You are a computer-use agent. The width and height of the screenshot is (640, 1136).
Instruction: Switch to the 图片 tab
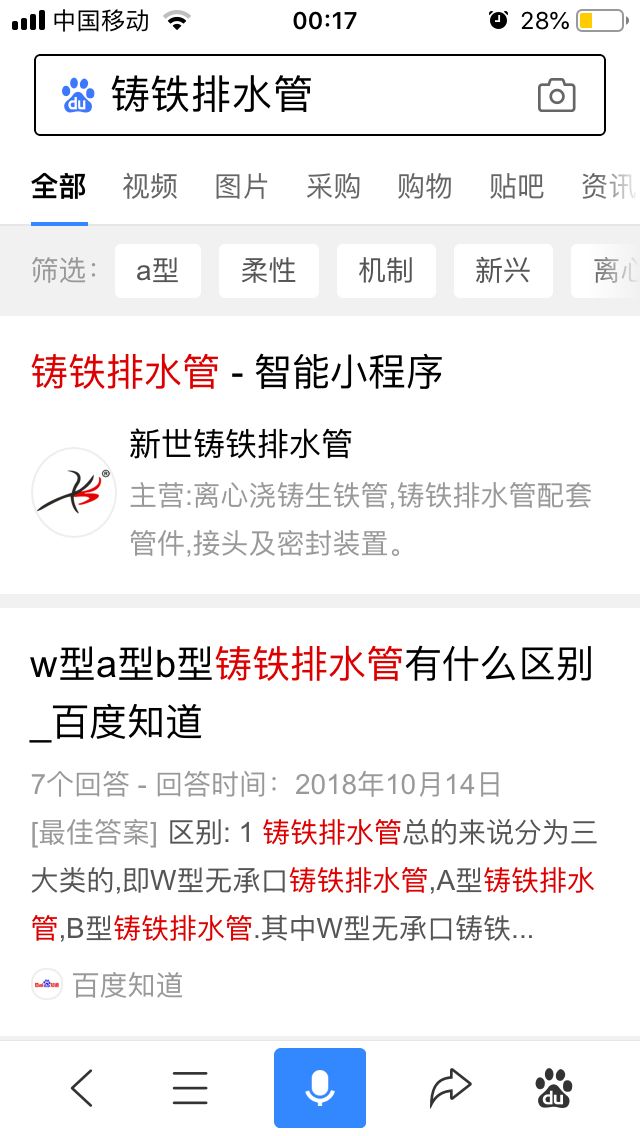click(x=242, y=186)
